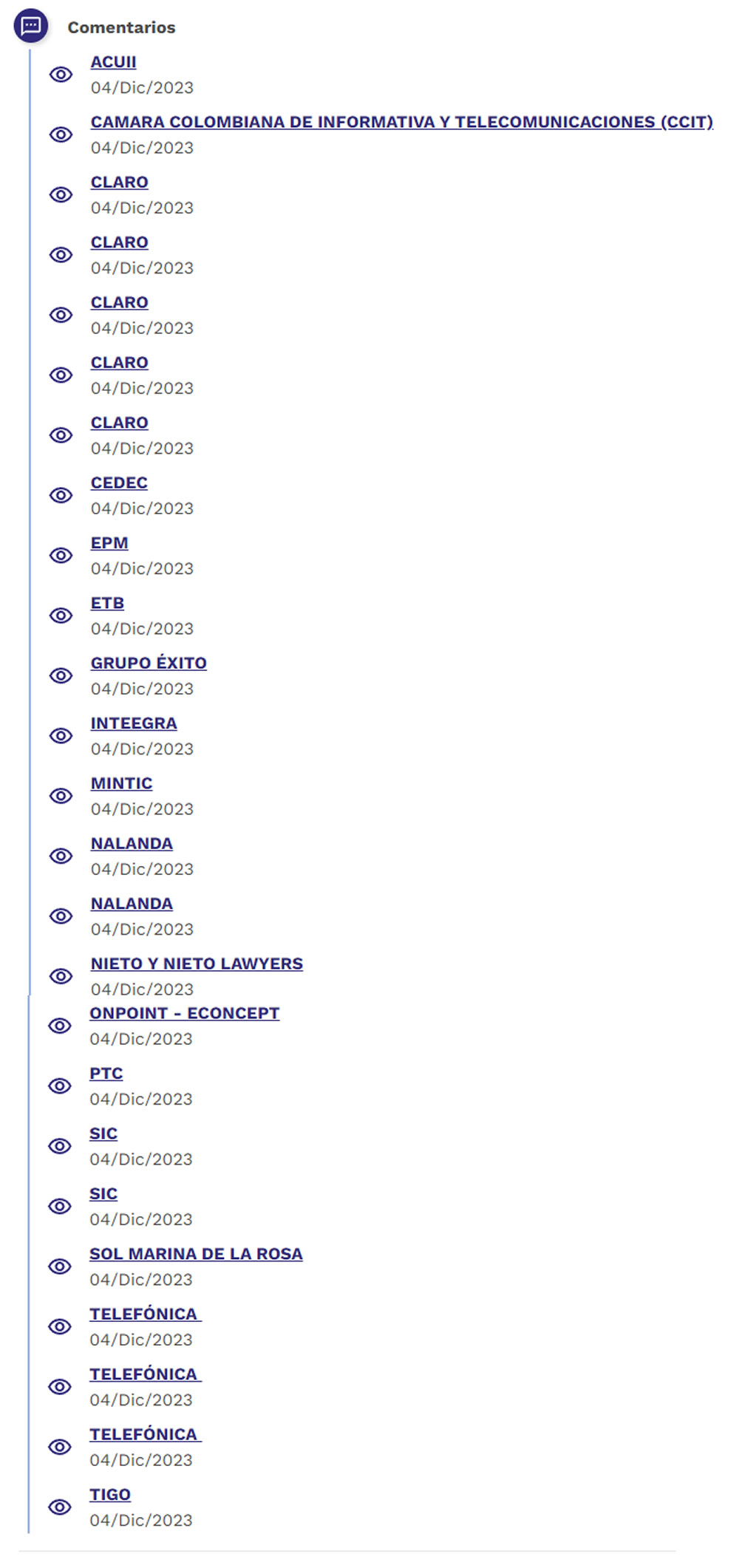Screen dimensions: 739x1568
Task: View the TIGO comment via eye icon
Action: (x=60, y=1507)
